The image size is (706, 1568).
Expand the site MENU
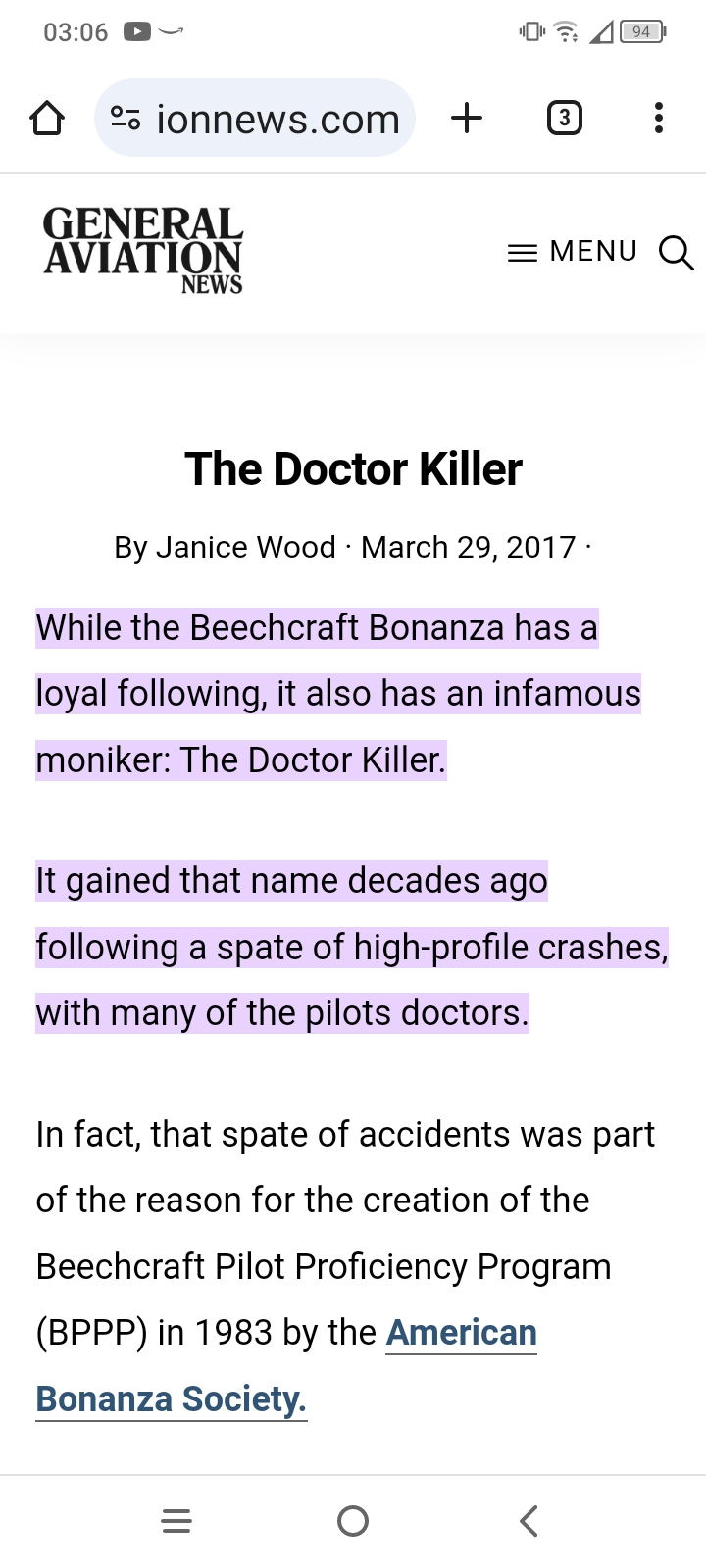573,252
